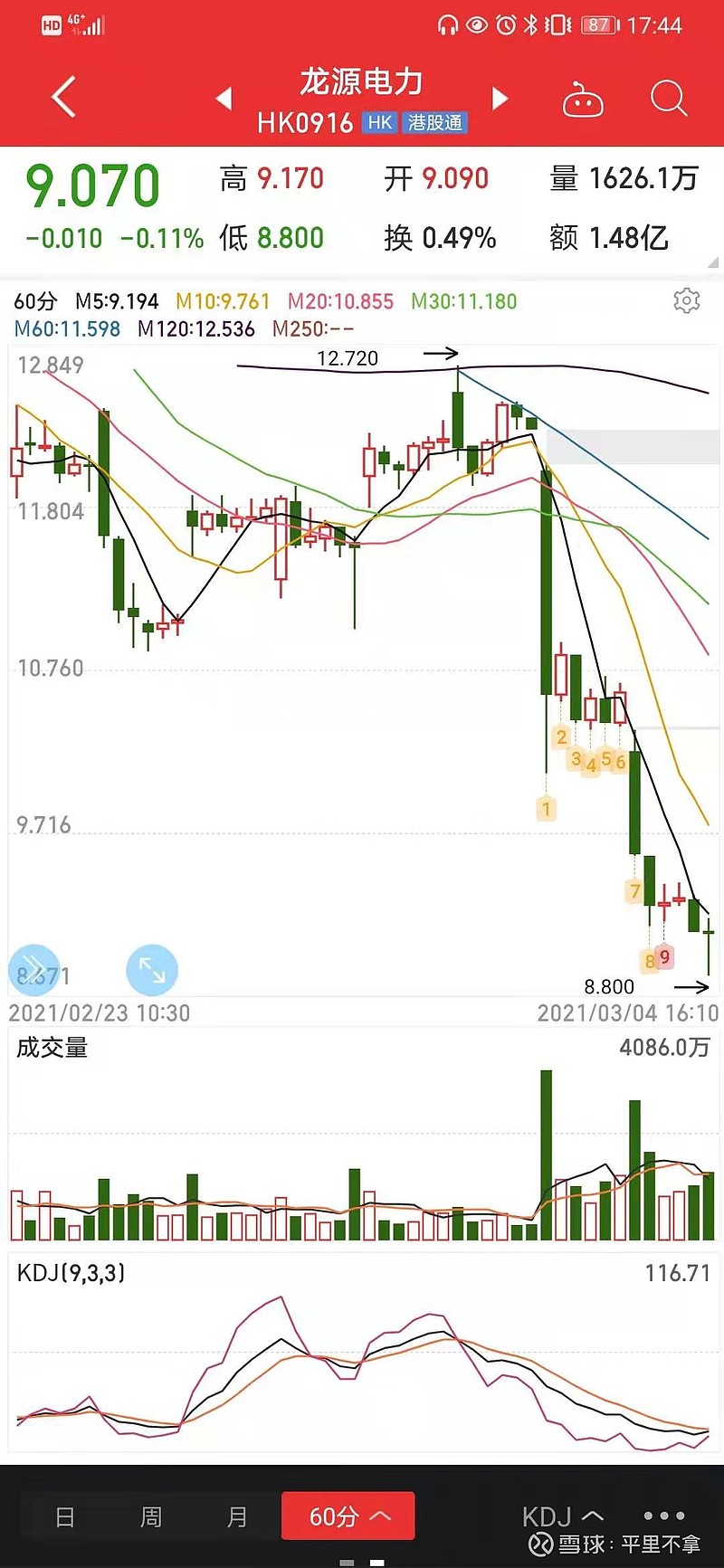Switch to the next stock with right triangle
Screen dimensions: 724x1568
(x=500, y=98)
